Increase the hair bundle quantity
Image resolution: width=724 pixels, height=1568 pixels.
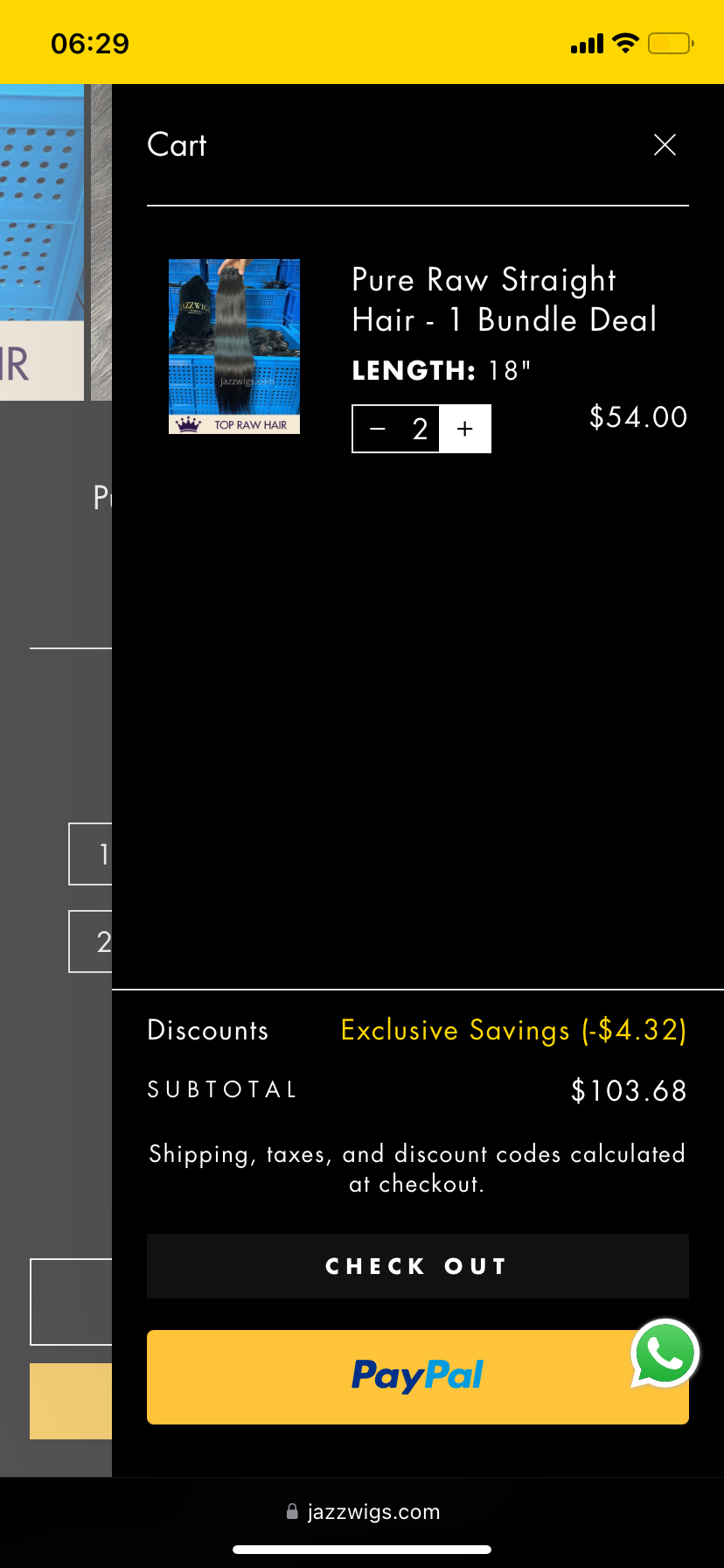[465, 429]
